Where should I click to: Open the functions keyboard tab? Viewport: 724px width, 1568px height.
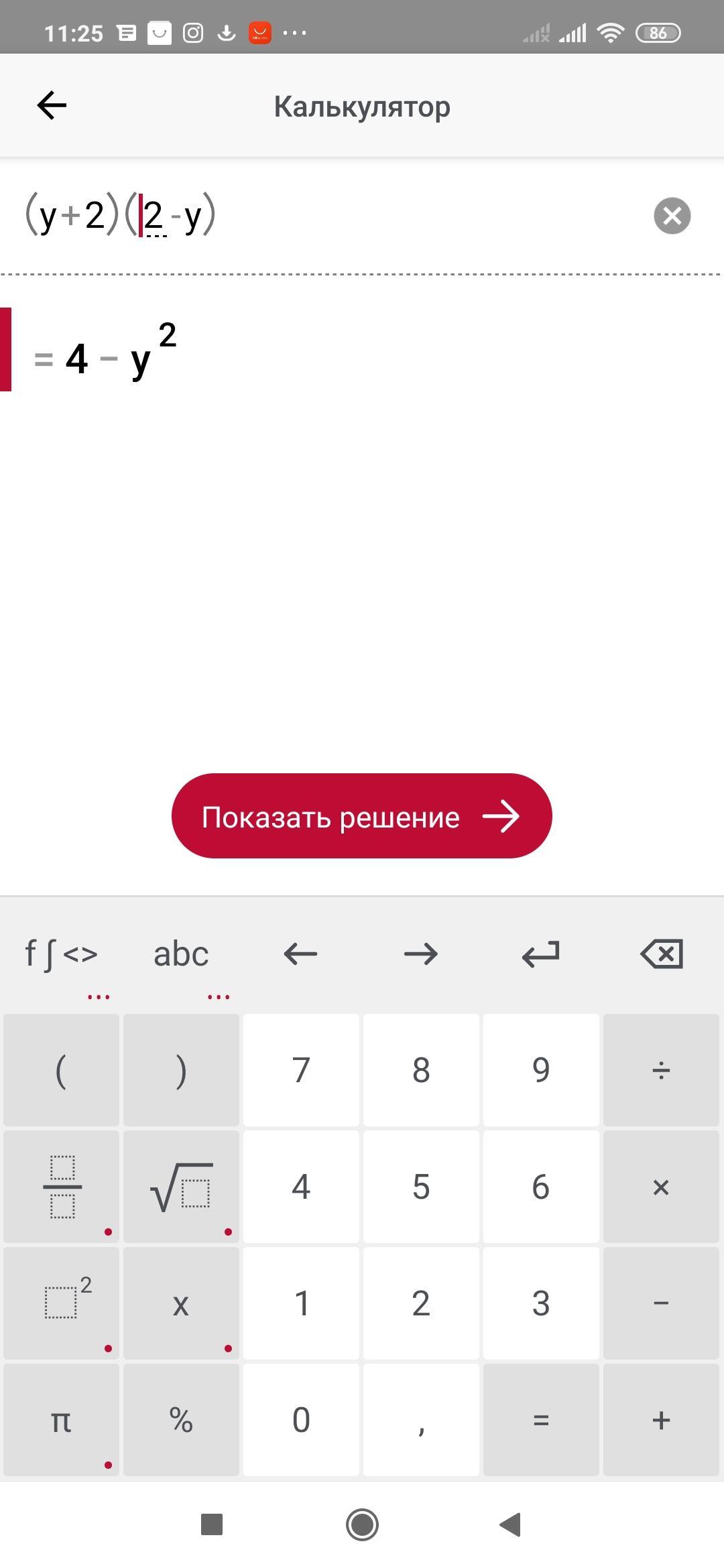point(61,954)
